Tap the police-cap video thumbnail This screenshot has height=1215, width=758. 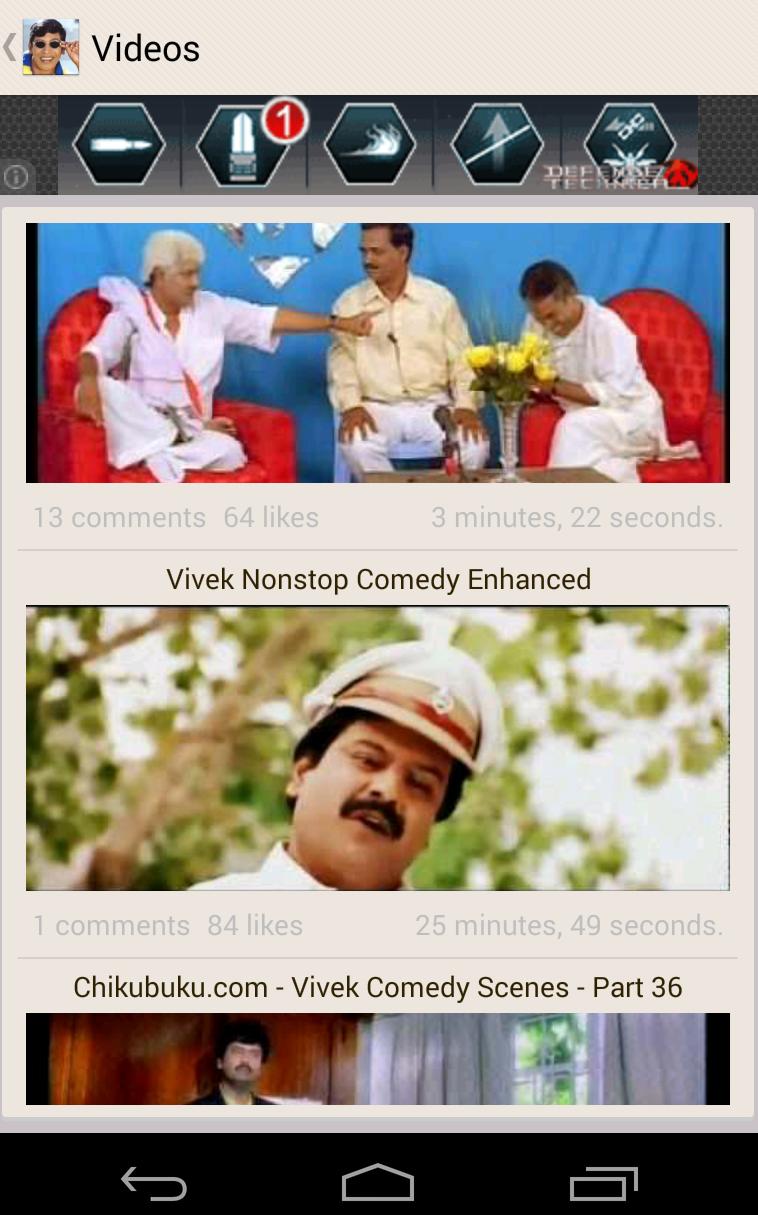378,748
